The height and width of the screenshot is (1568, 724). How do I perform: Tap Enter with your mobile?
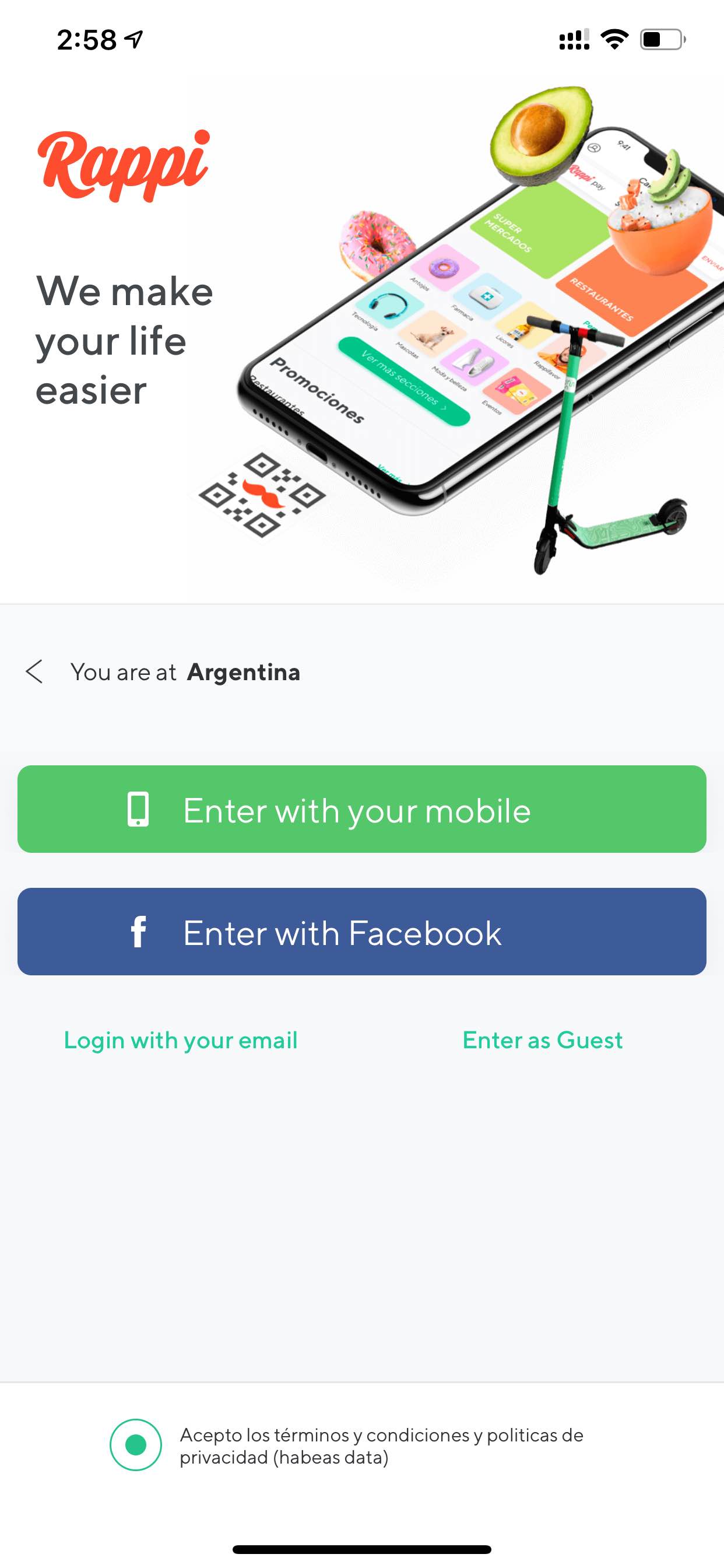[x=362, y=809]
